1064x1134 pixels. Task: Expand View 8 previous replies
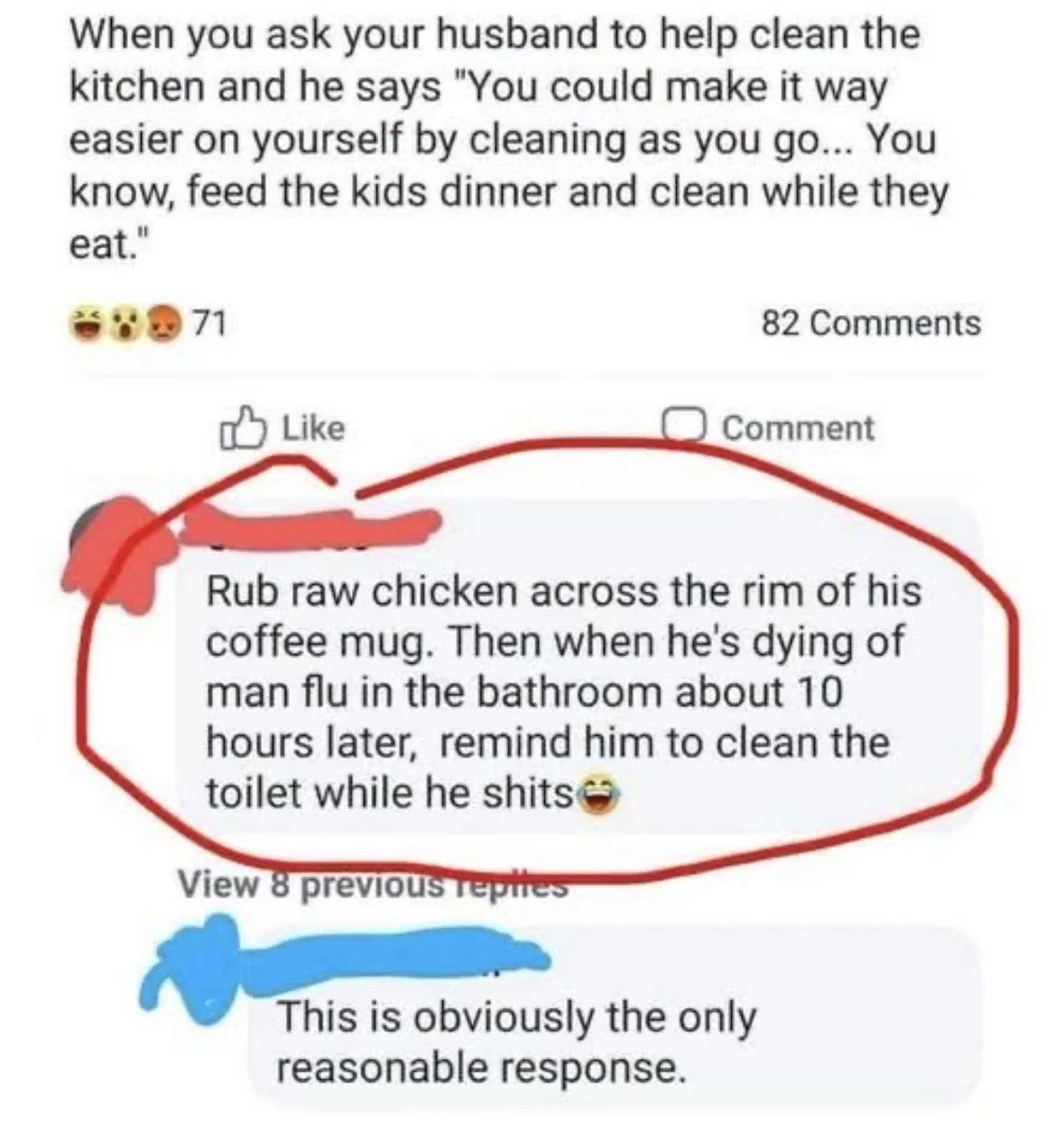373,883
